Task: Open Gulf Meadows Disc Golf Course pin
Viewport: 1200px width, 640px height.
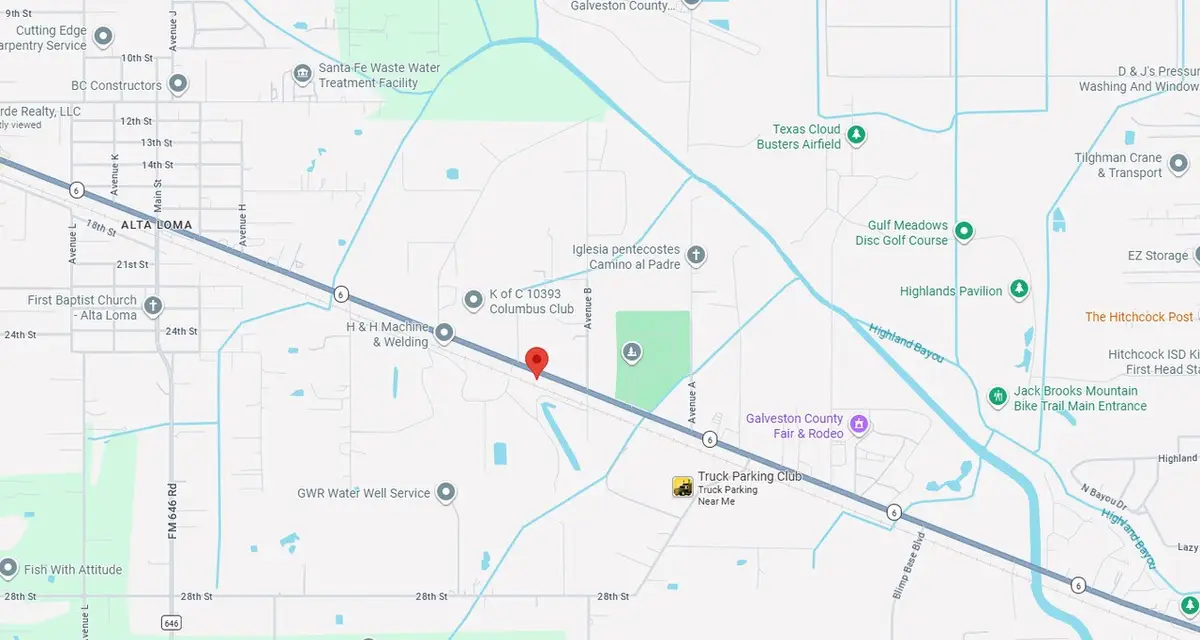Action: [x=964, y=232]
